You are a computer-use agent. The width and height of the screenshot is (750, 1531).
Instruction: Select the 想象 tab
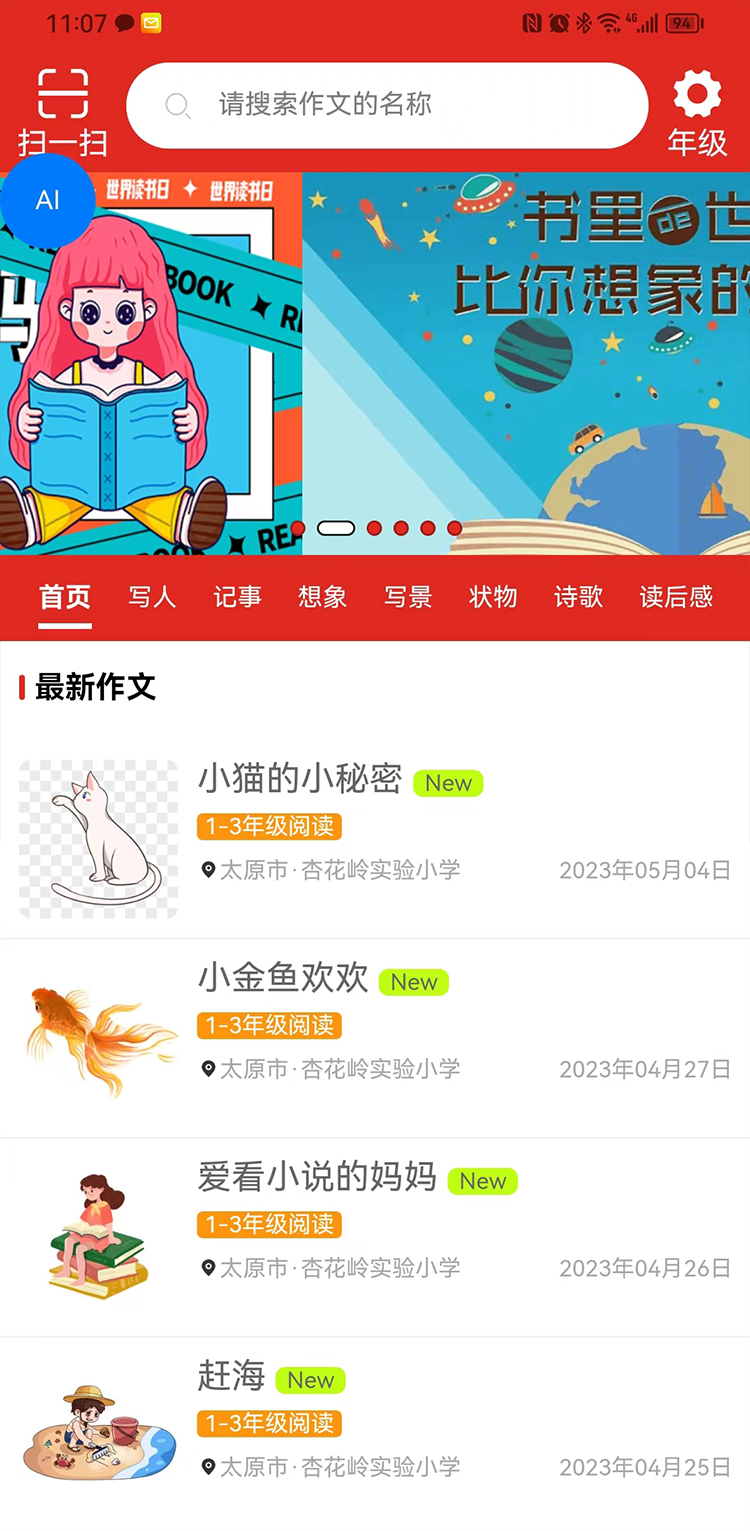pos(322,597)
